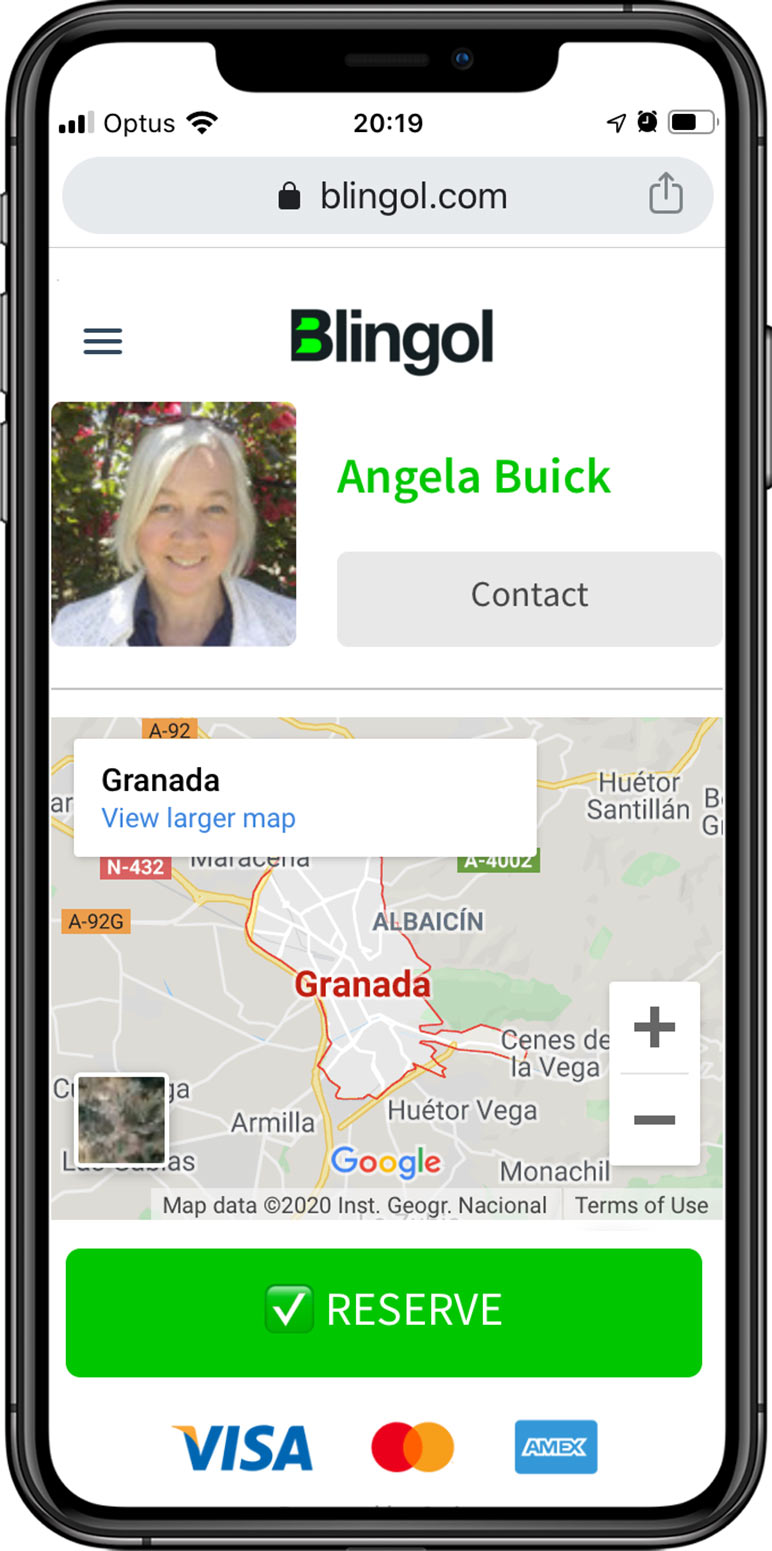The image size is (772, 1551).
Task: Open the View larger map link
Action: coord(198,819)
